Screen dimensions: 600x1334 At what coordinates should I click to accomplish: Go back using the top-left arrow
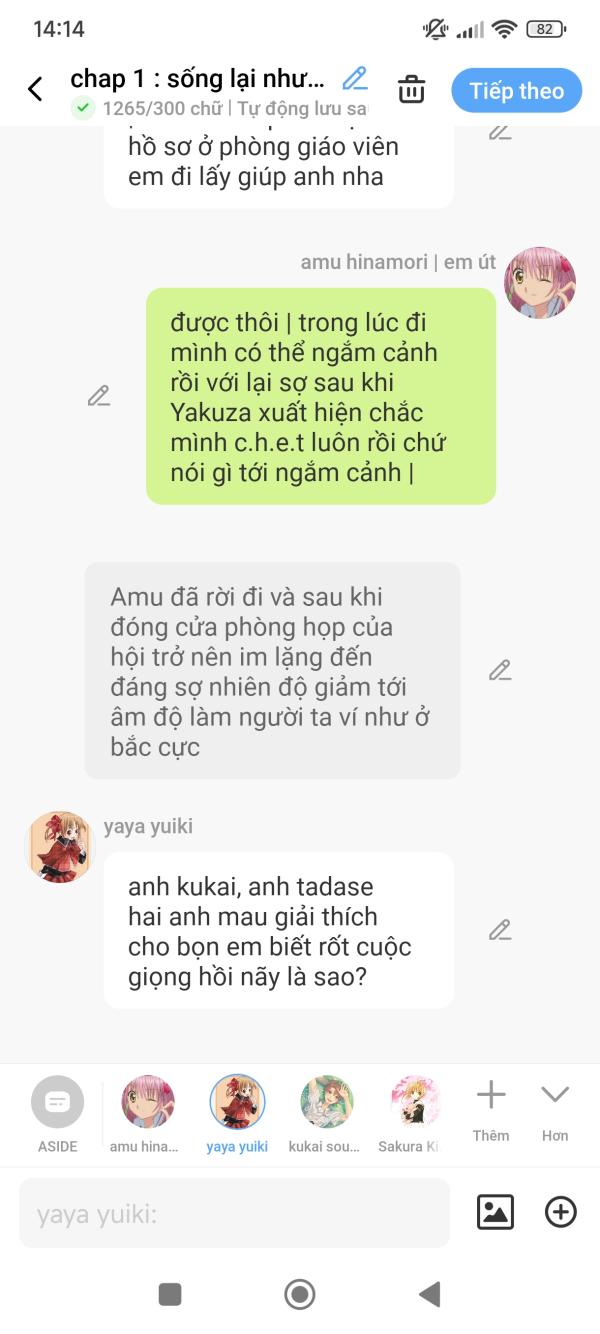(x=35, y=90)
